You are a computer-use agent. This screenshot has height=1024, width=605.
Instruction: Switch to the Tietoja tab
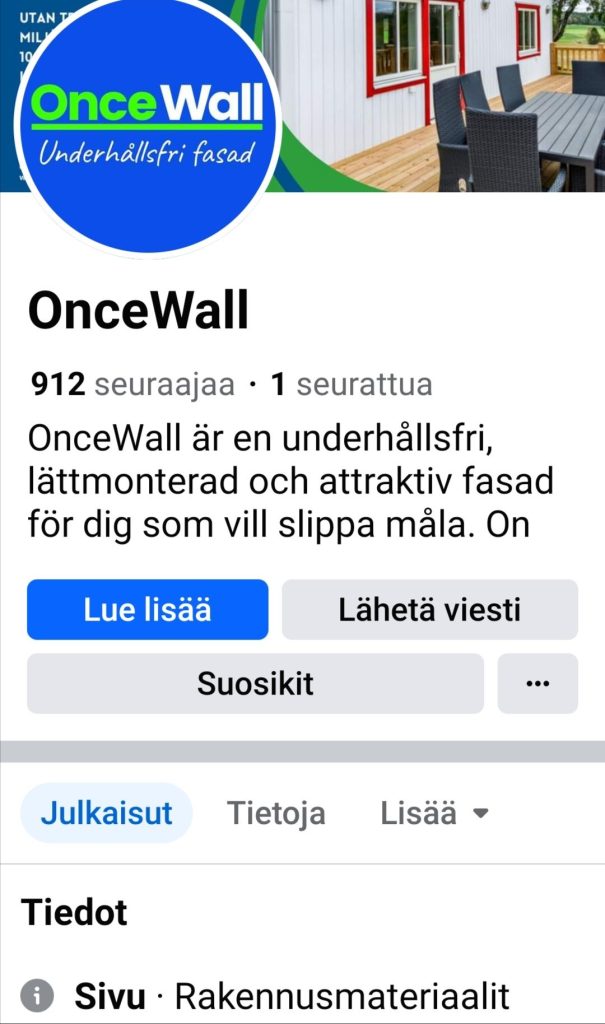pos(276,813)
